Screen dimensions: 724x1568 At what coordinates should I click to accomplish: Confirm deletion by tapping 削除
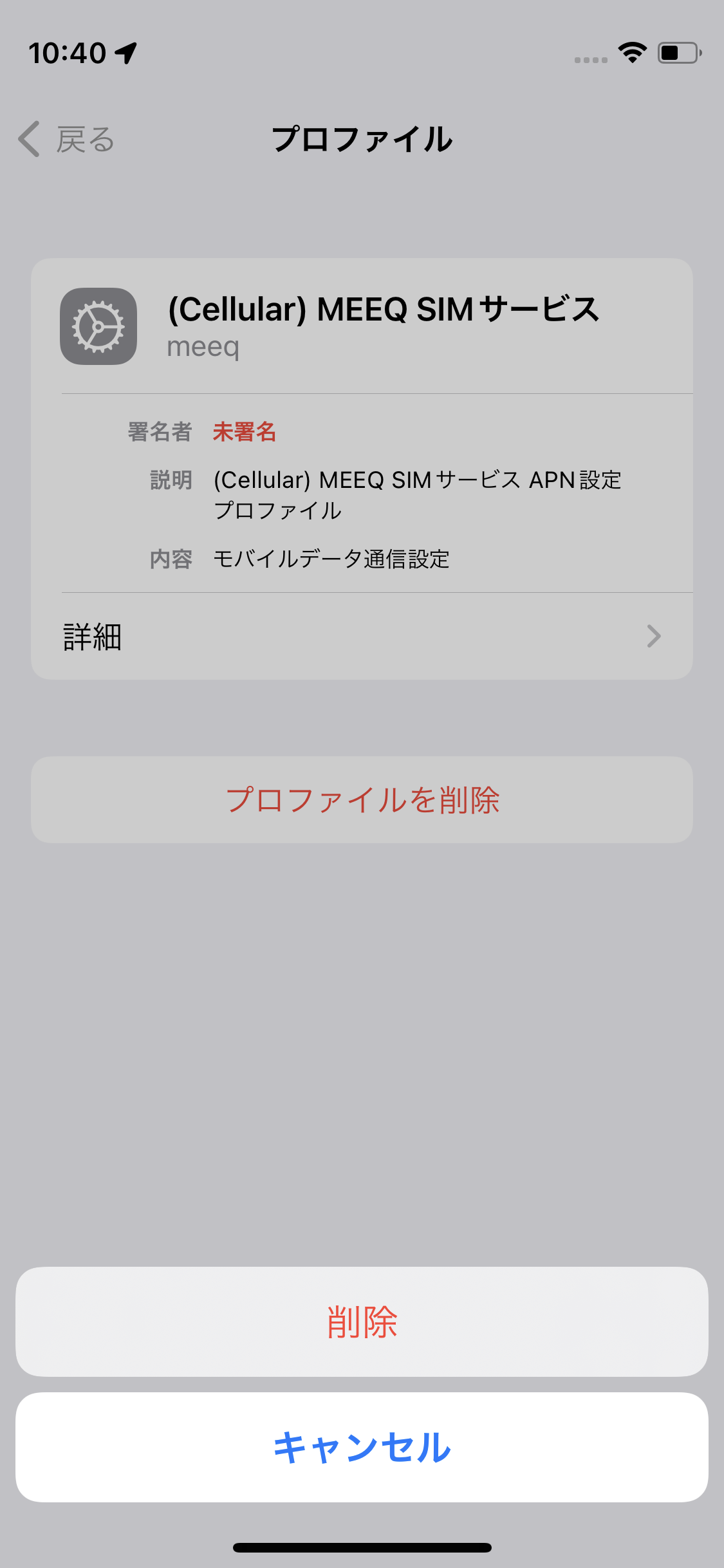[362, 1322]
